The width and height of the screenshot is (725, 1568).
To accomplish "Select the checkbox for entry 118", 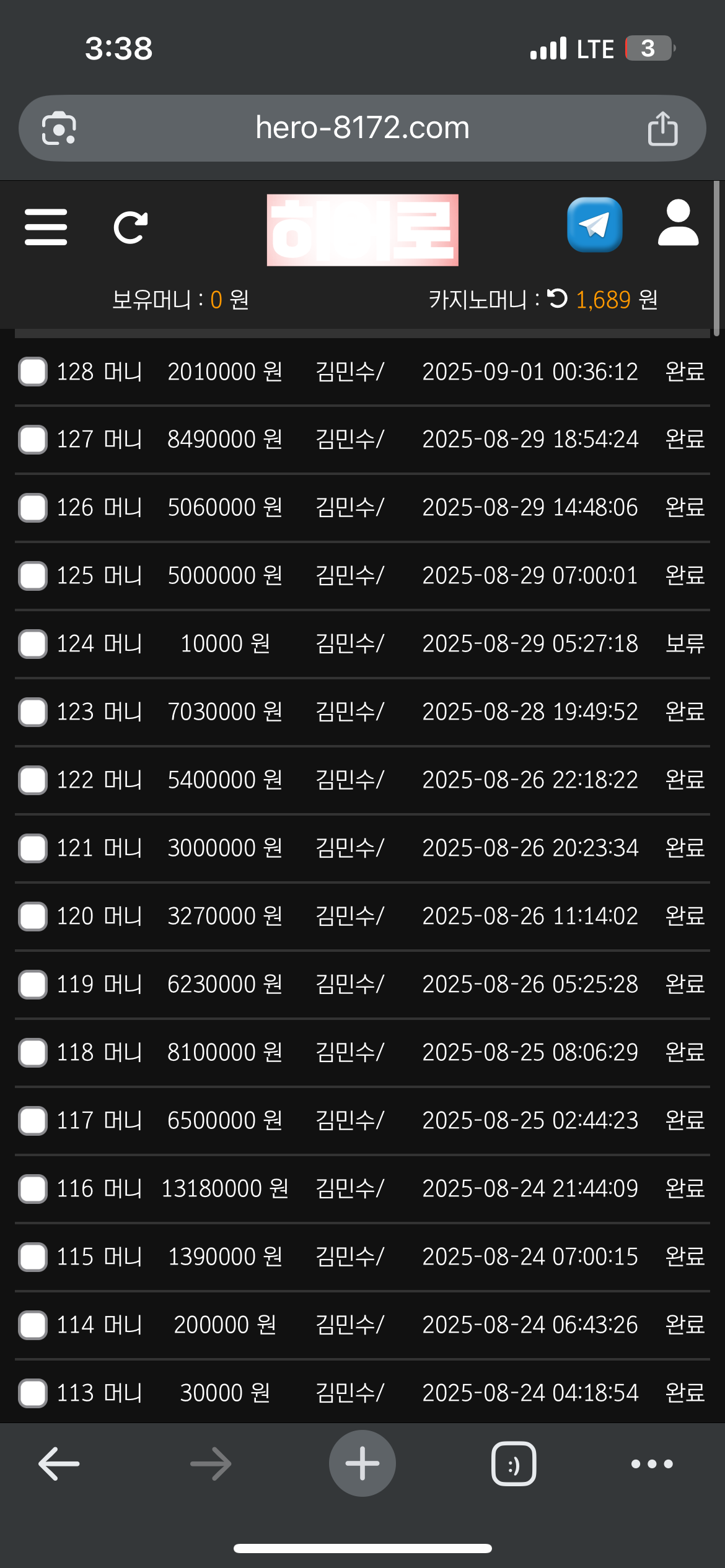I will pyautogui.click(x=33, y=1053).
